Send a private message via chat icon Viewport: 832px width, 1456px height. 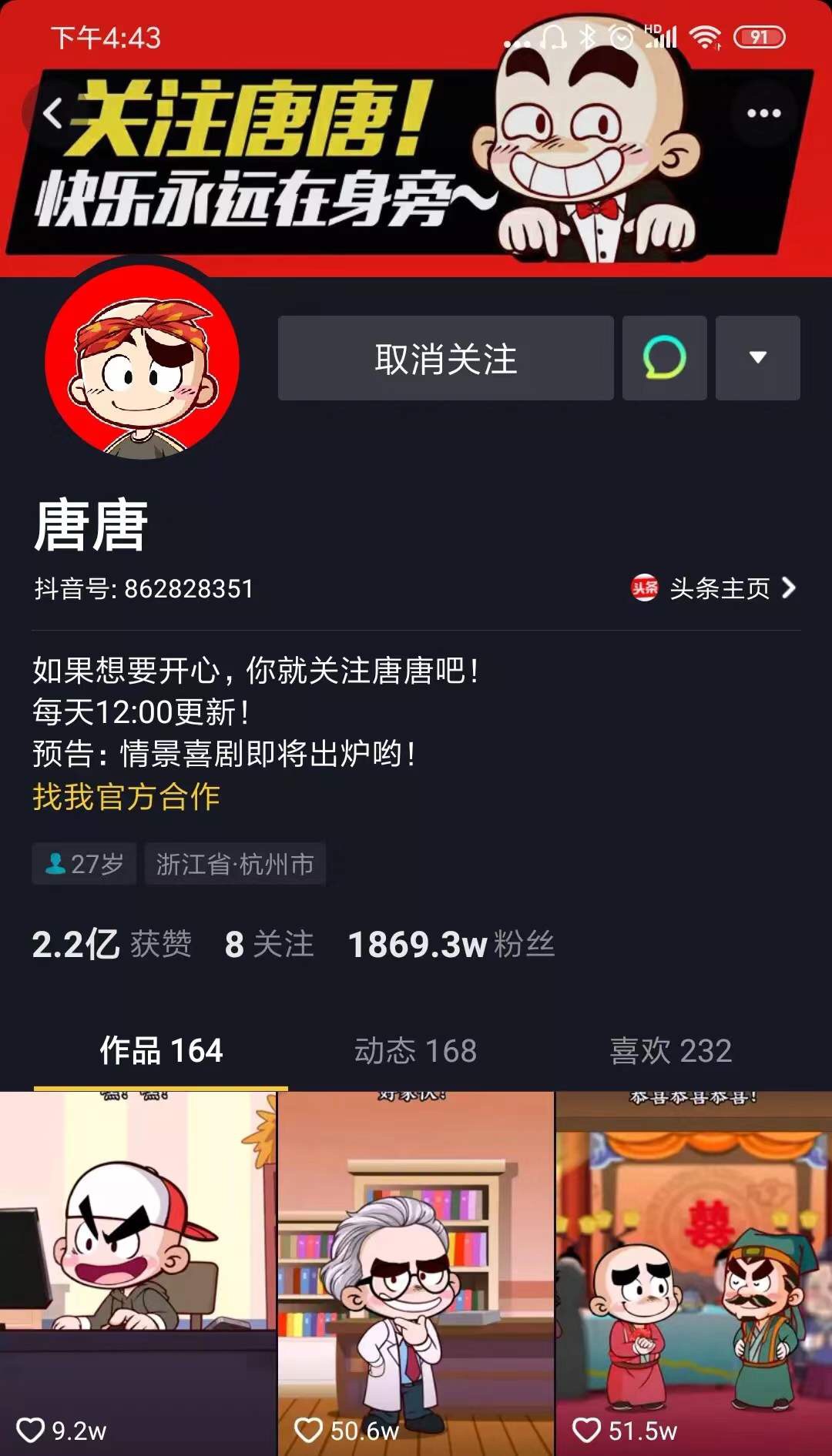point(664,359)
